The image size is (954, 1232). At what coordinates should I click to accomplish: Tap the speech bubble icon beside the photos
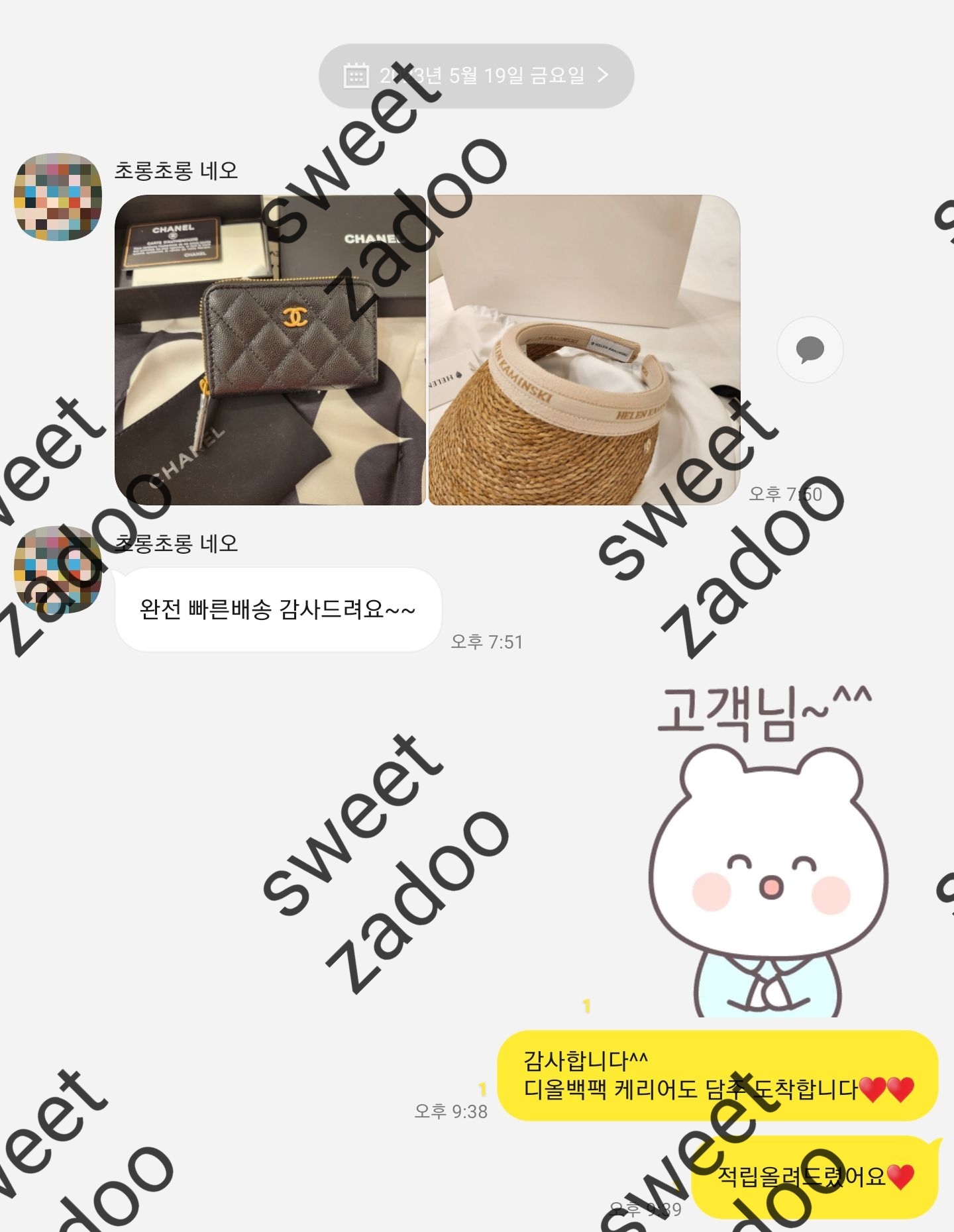click(x=810, y=350)
